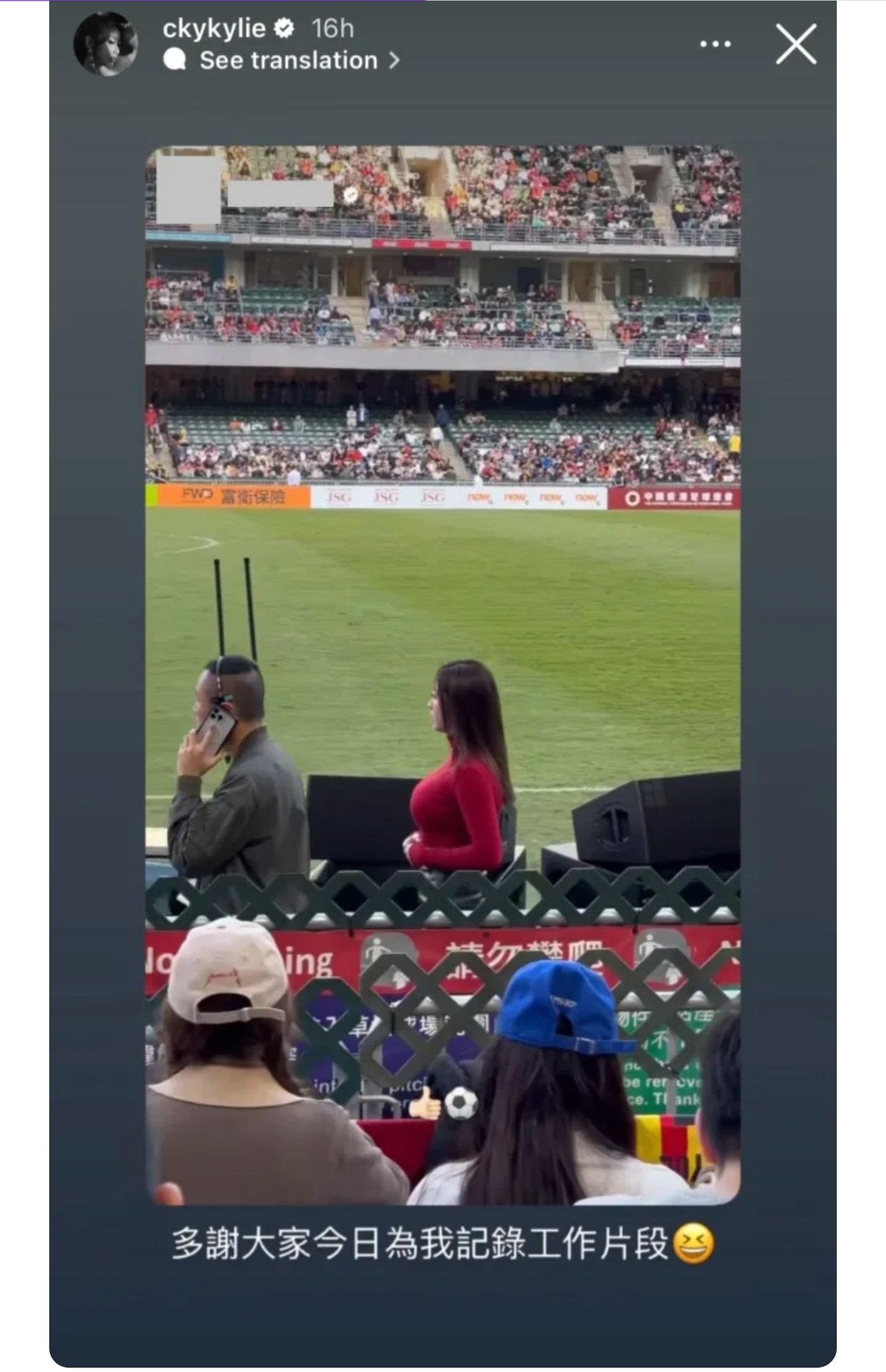Close the story viewer
Viewport: 886px width, 1372px height.
tap(796, 44)
